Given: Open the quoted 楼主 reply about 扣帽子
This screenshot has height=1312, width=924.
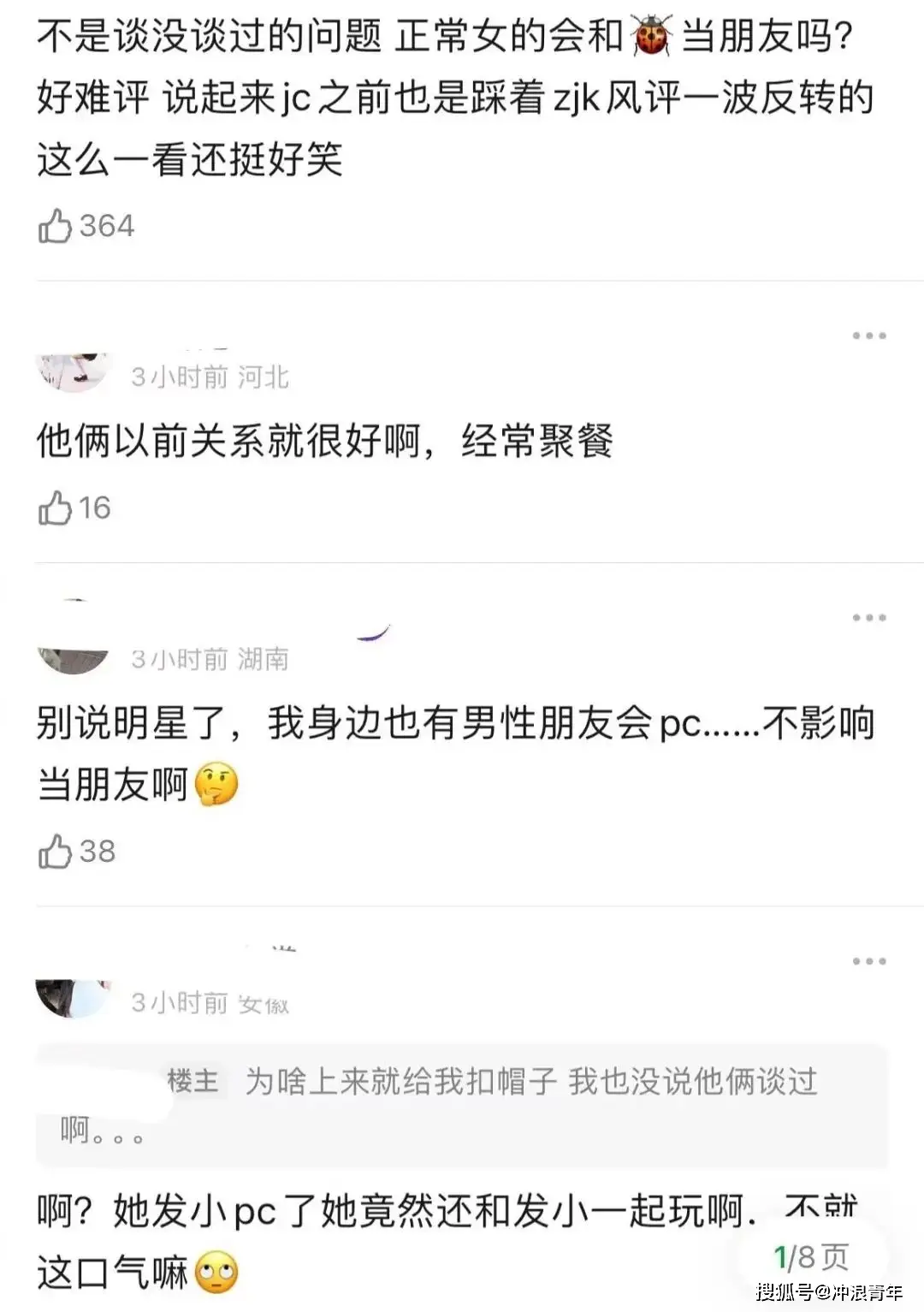Looking at the screenshot, I should [x=462, y=1105].
